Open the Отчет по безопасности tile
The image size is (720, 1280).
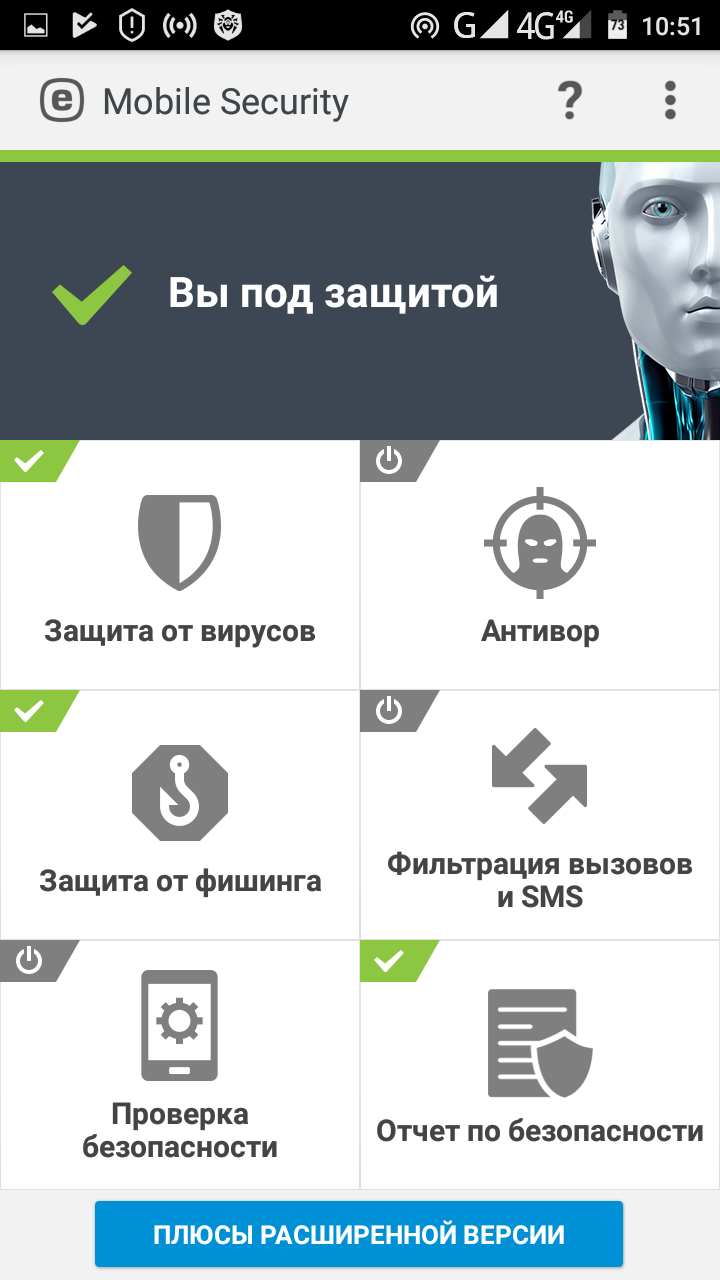[x=540, y=1066]
